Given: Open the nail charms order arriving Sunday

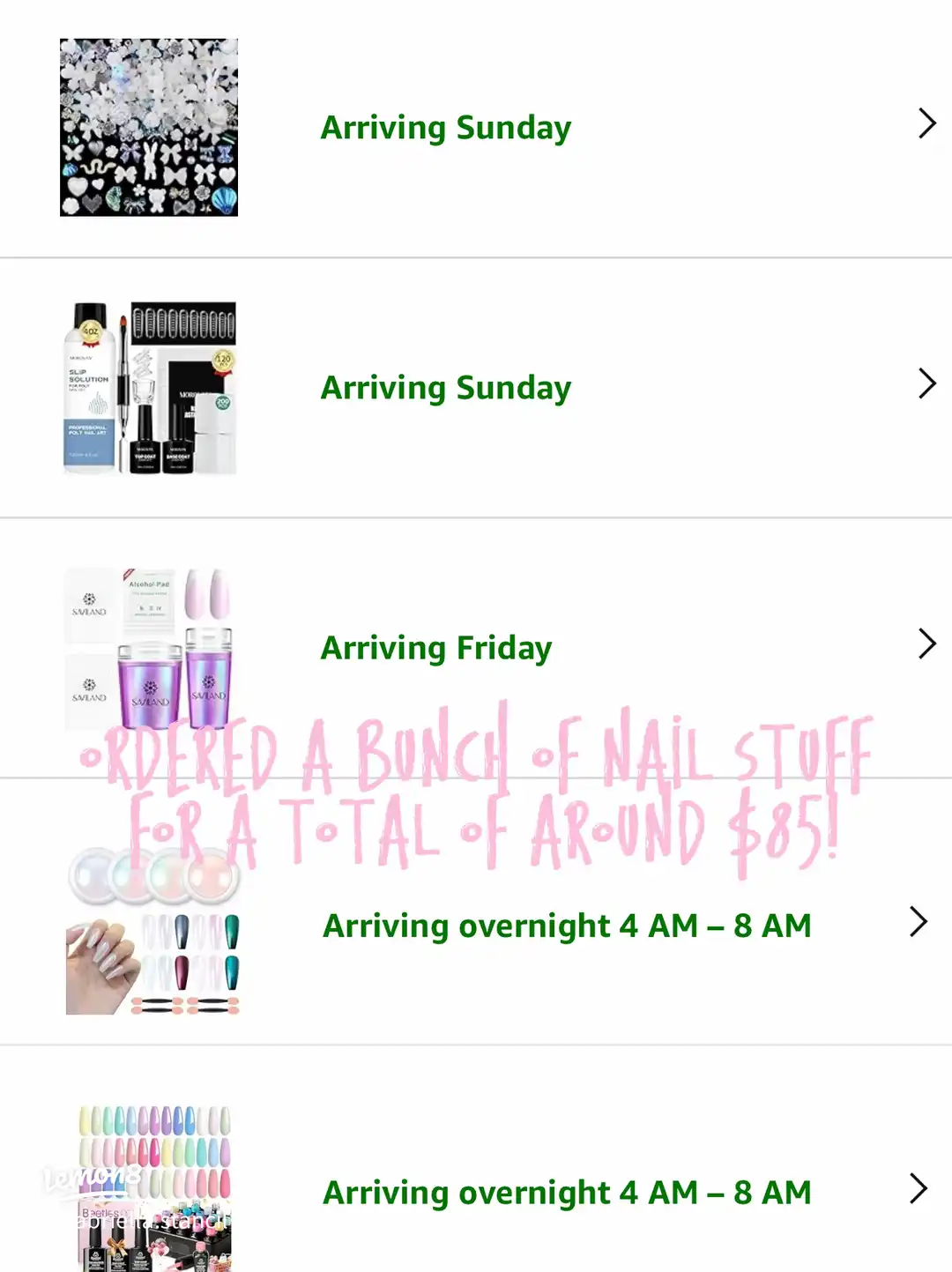Looking at the screenshot, I should click(x=445, y=128).
